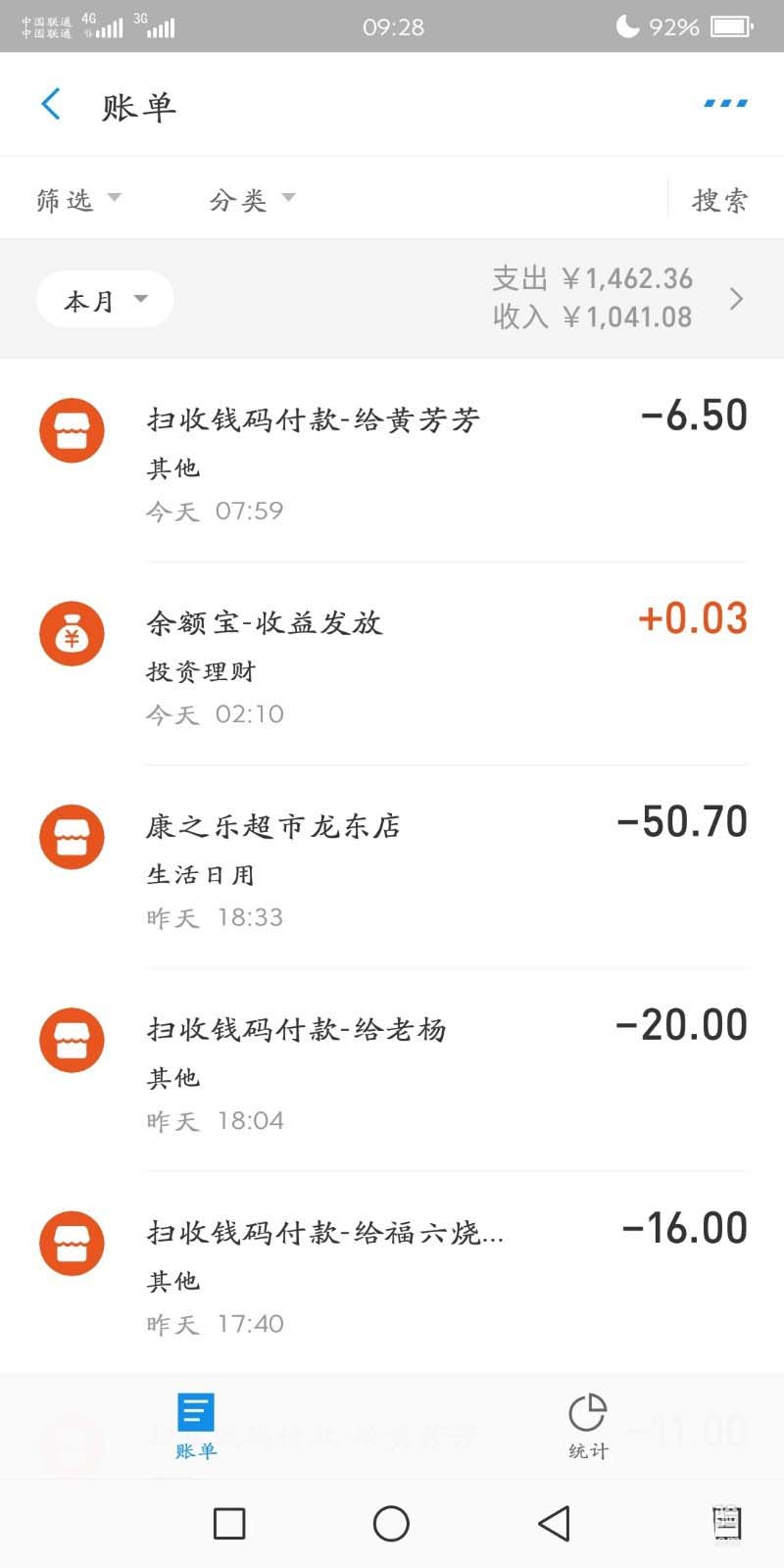Open the payment to 老杨 for -20.00
The image size is (784, 1568).
392,1072
